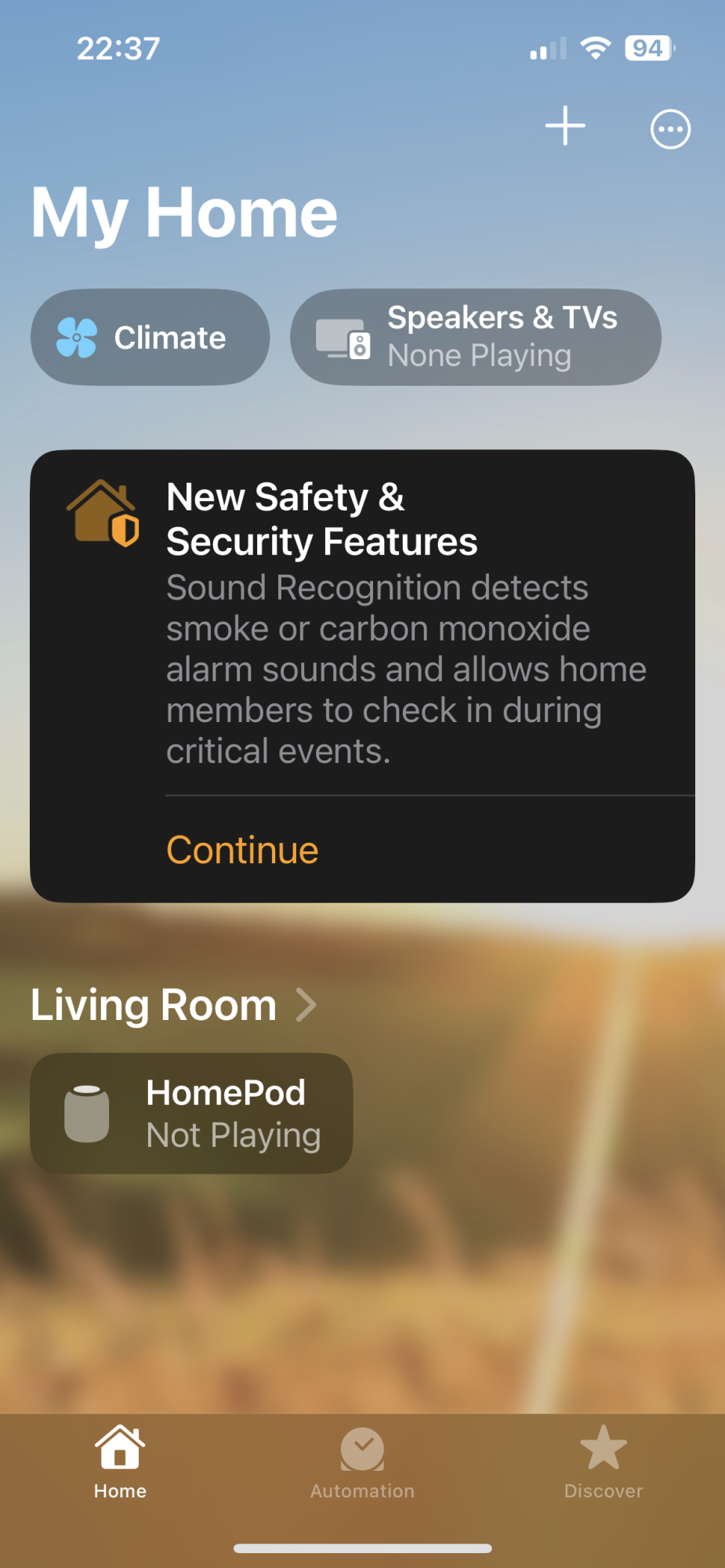Open the Climate category chip

pos(150,338)
